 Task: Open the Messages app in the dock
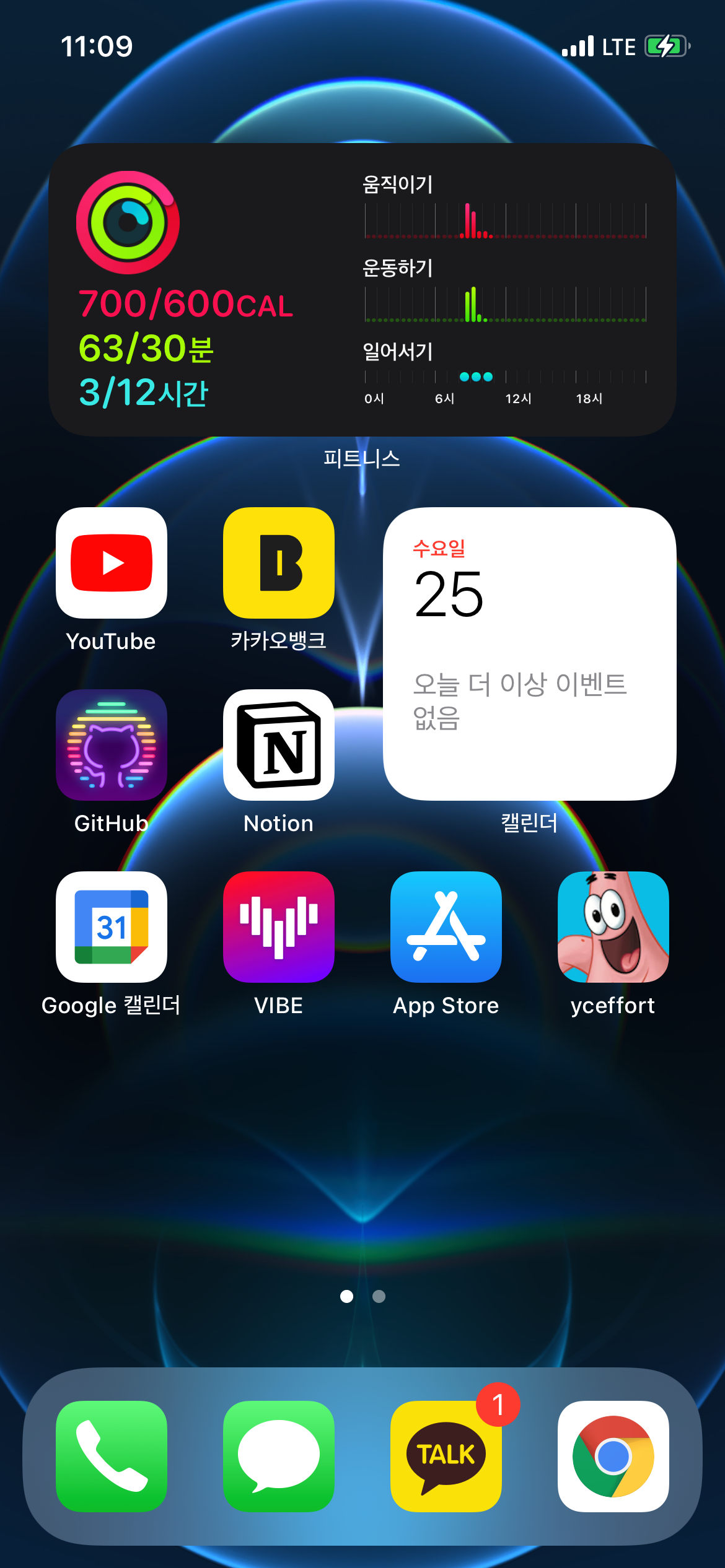click(x=279, y=1456)
